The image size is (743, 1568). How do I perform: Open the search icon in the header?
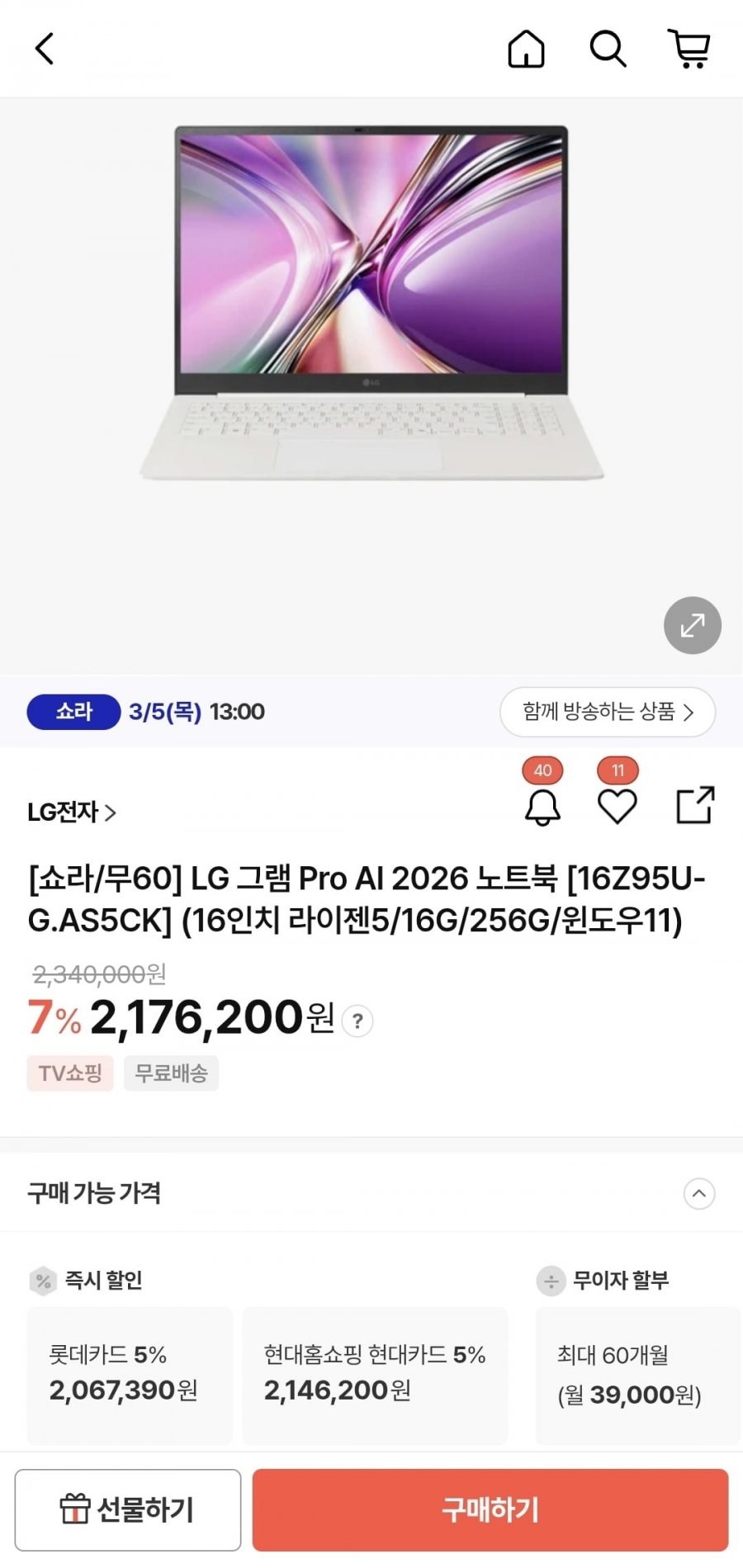click(608, 49)
